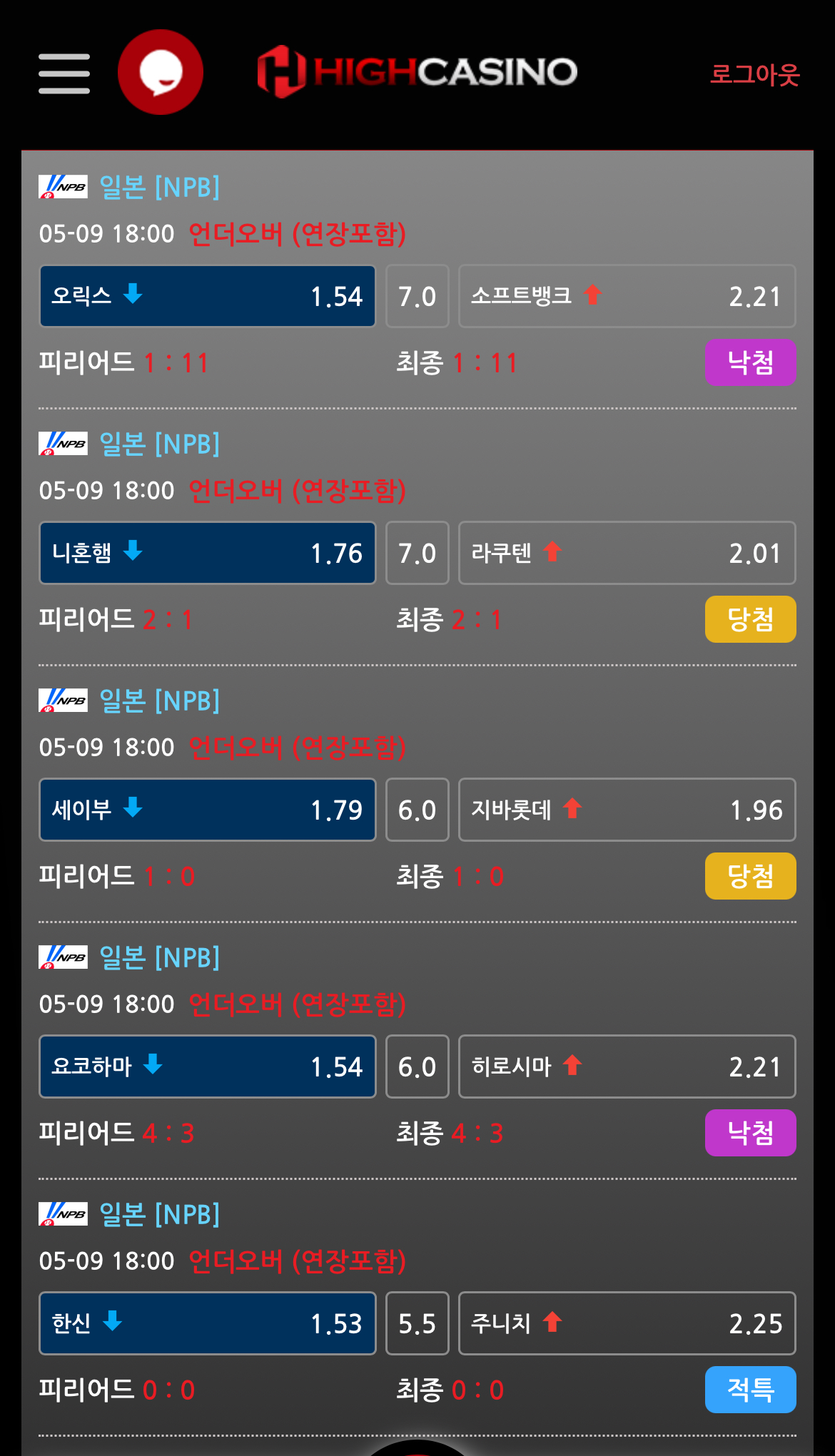Select 니혼햄 under at 1.76

[208, 553]
